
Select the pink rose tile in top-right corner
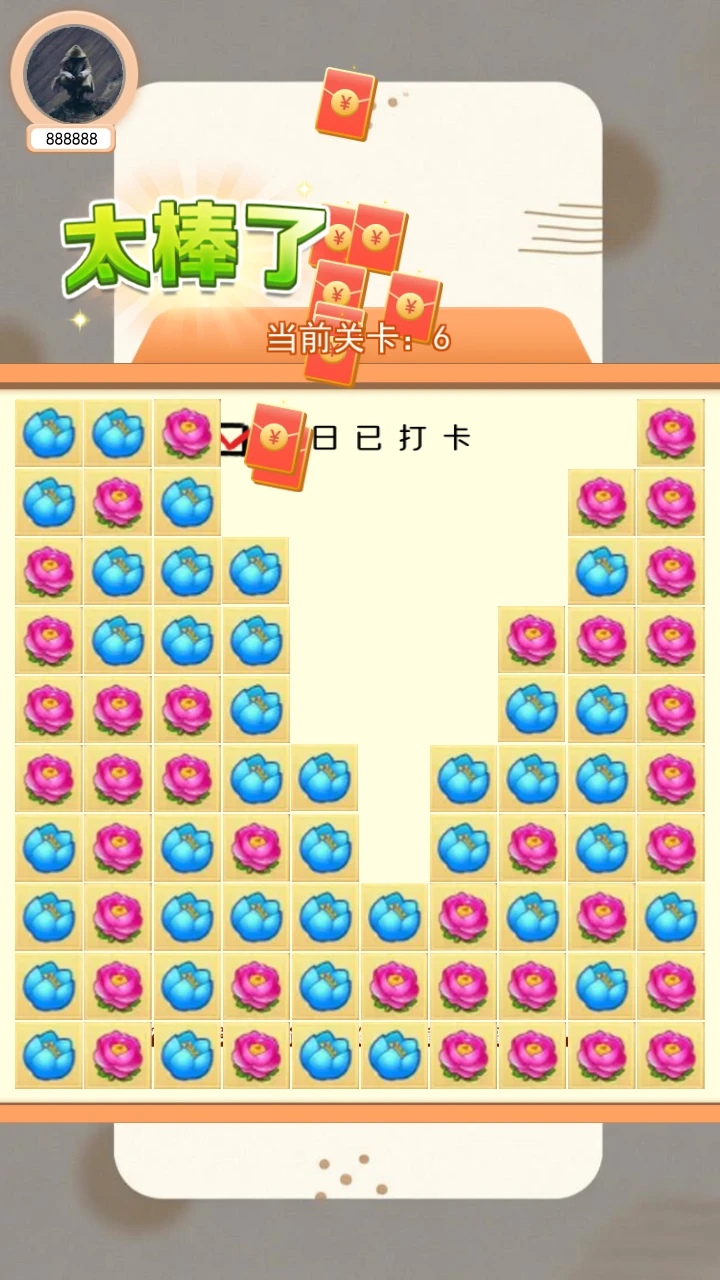pos(672,432)
